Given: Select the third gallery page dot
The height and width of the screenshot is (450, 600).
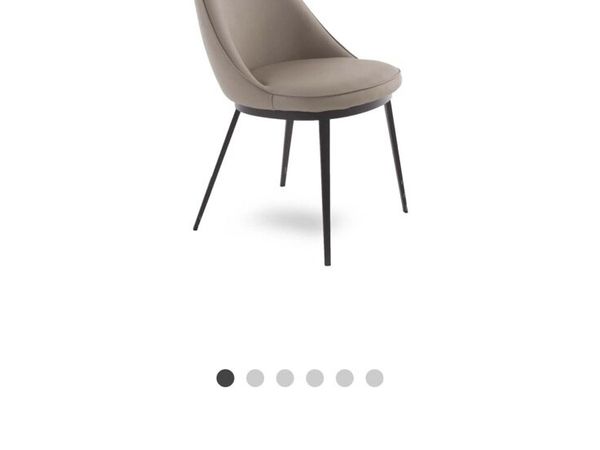Looking at the screenshot, I should click(x=285, y=378).
